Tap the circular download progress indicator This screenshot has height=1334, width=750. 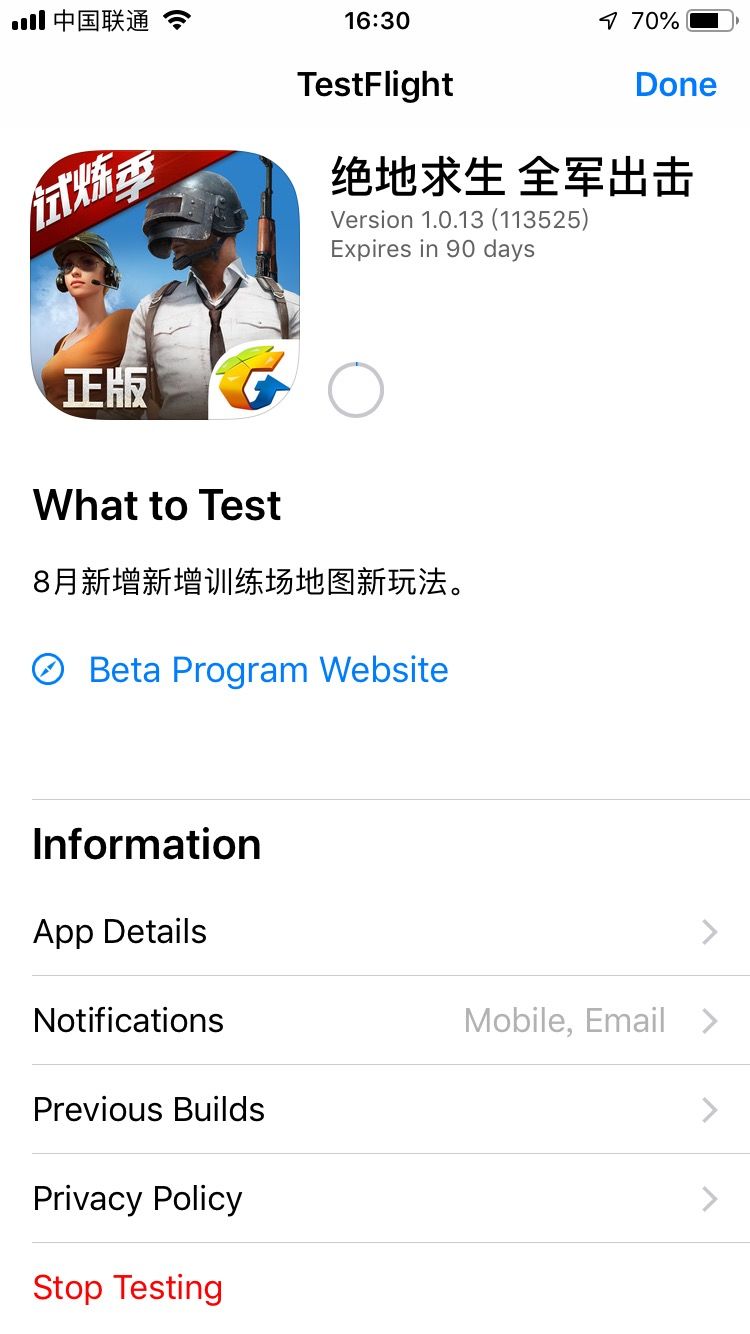(x=356, y=390)
